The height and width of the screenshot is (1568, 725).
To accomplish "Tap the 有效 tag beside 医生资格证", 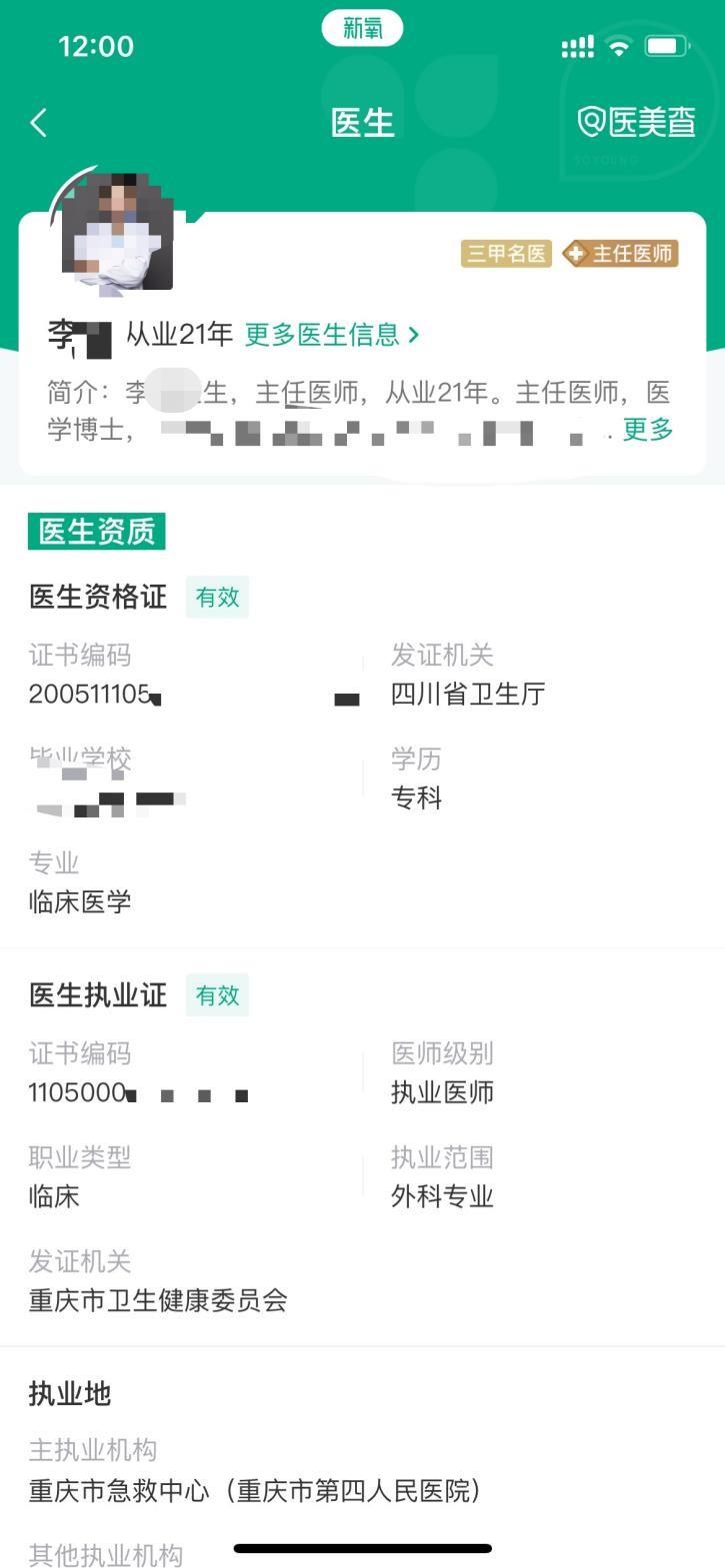I will (217, 597).
